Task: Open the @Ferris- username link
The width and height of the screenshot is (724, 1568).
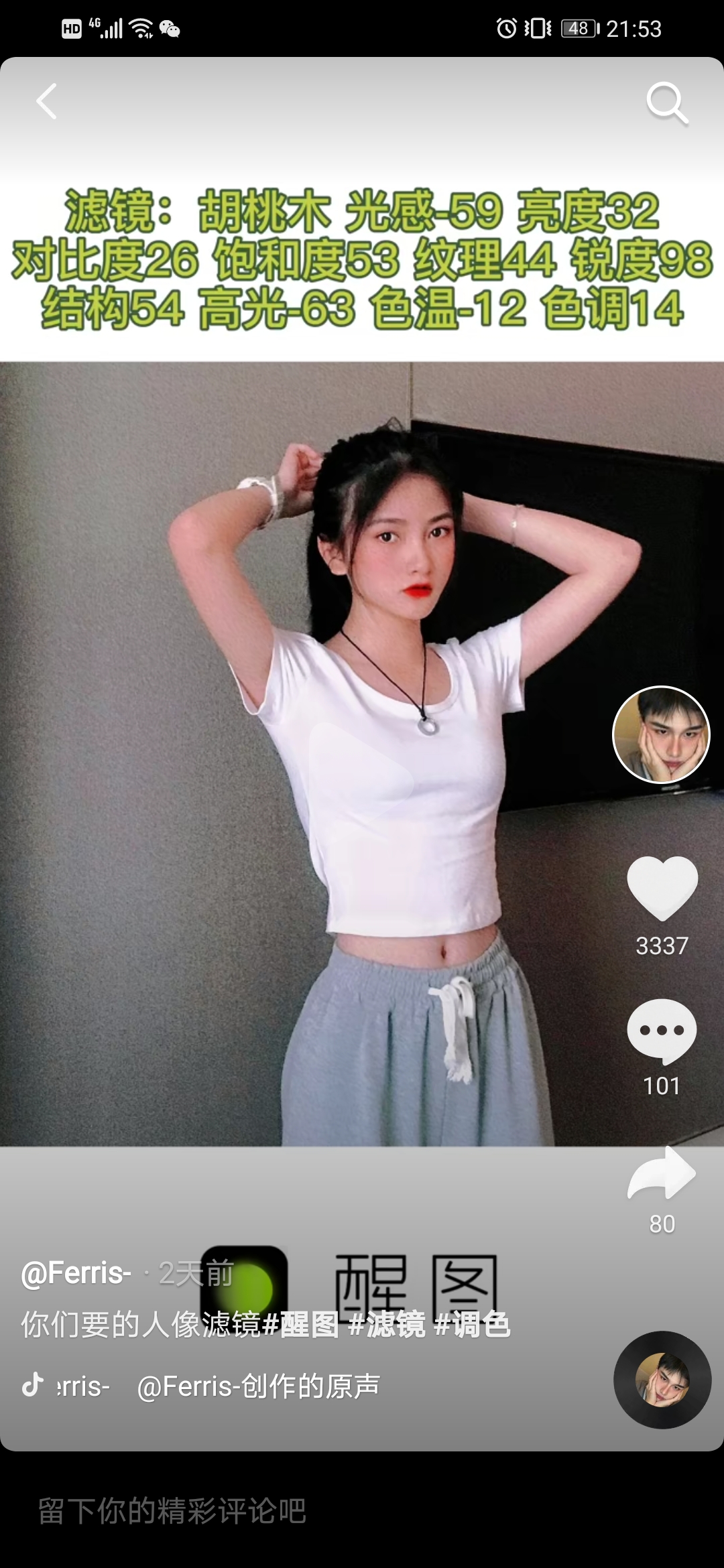Action: coord(76,1273)
